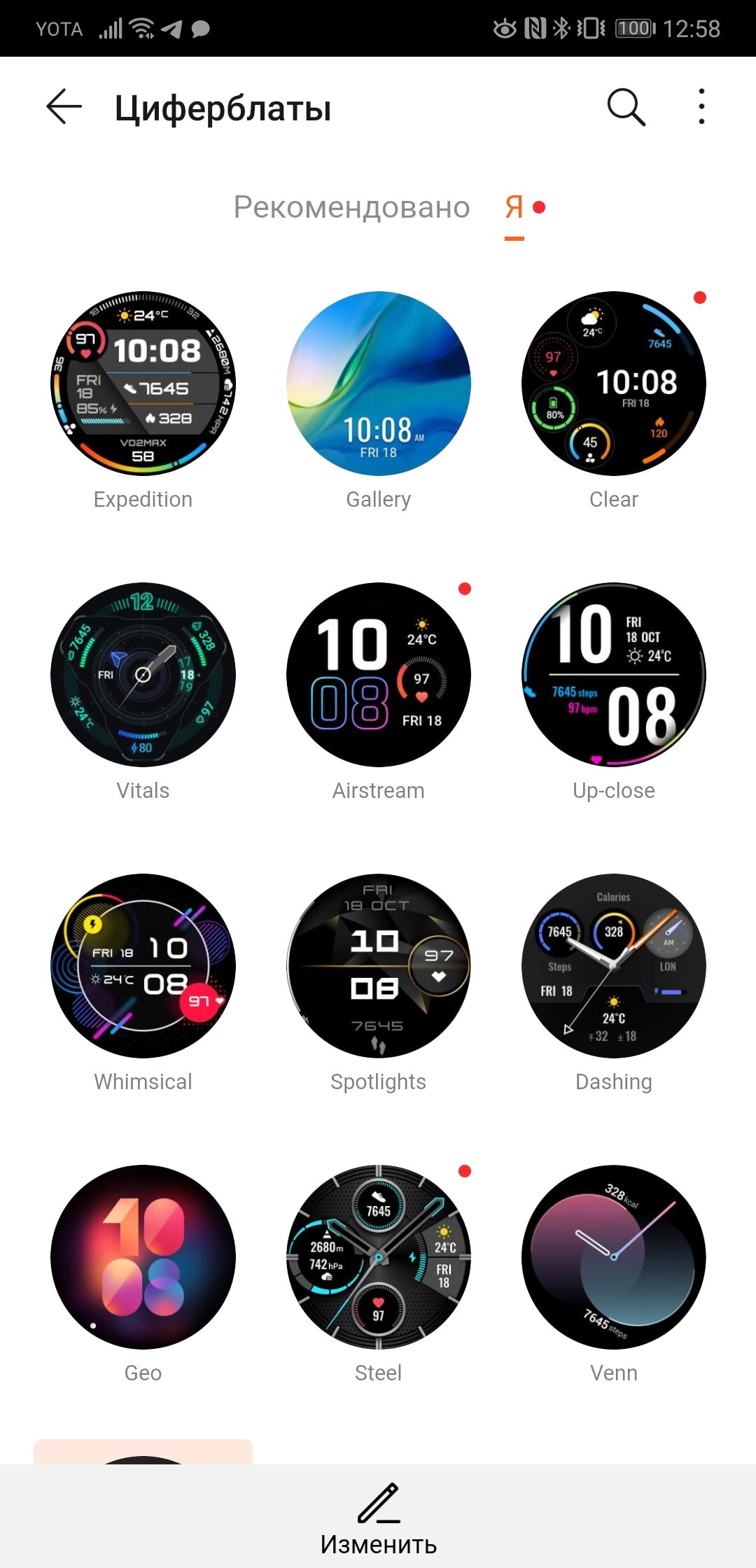Open watch face search
The image size is (756, 1568).
(x=626, y=107)
